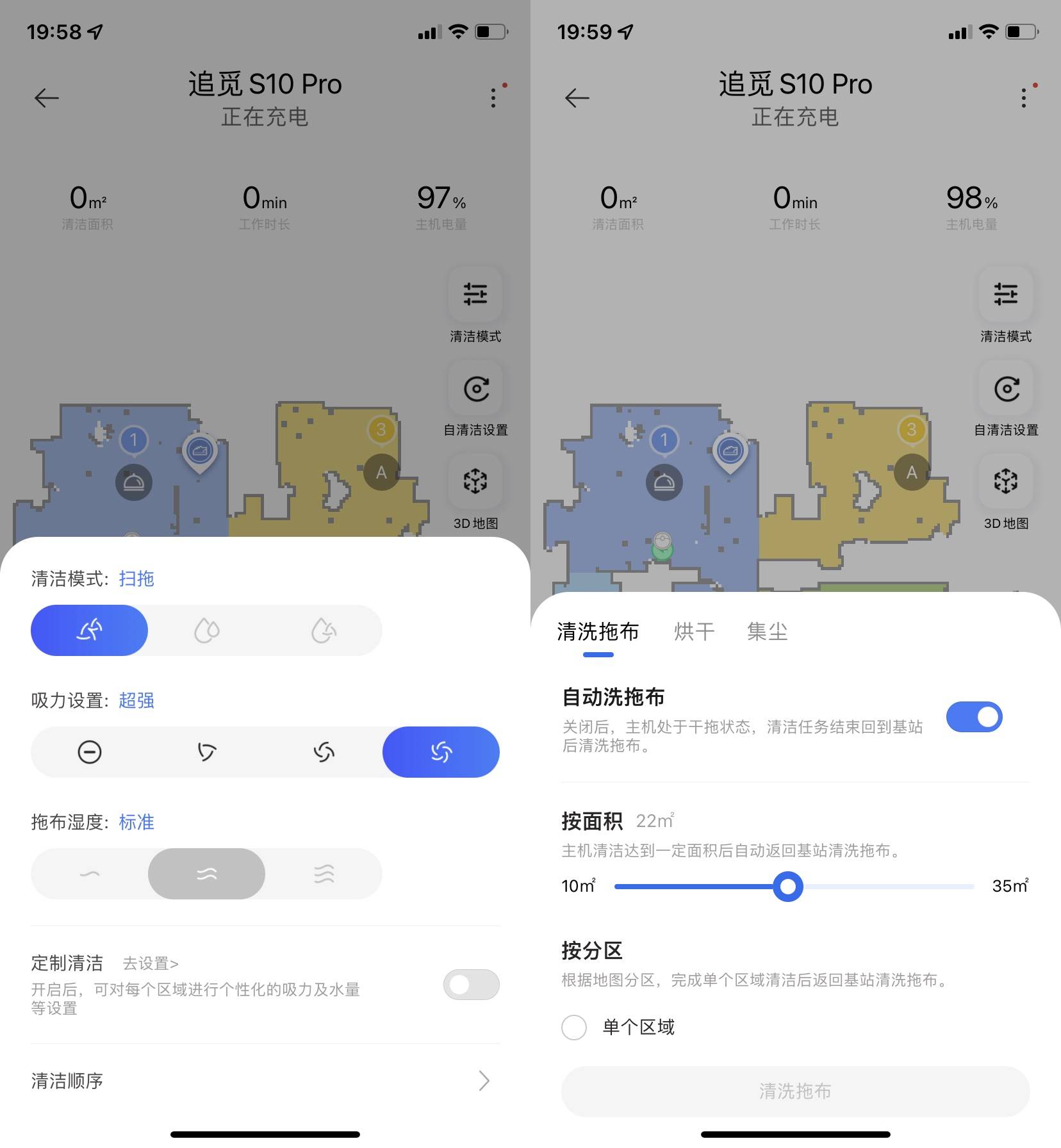Viewport: 1061px width, 1148px height.
Task: Select the highest mop wetness level icon
Action: click(324, 873)
